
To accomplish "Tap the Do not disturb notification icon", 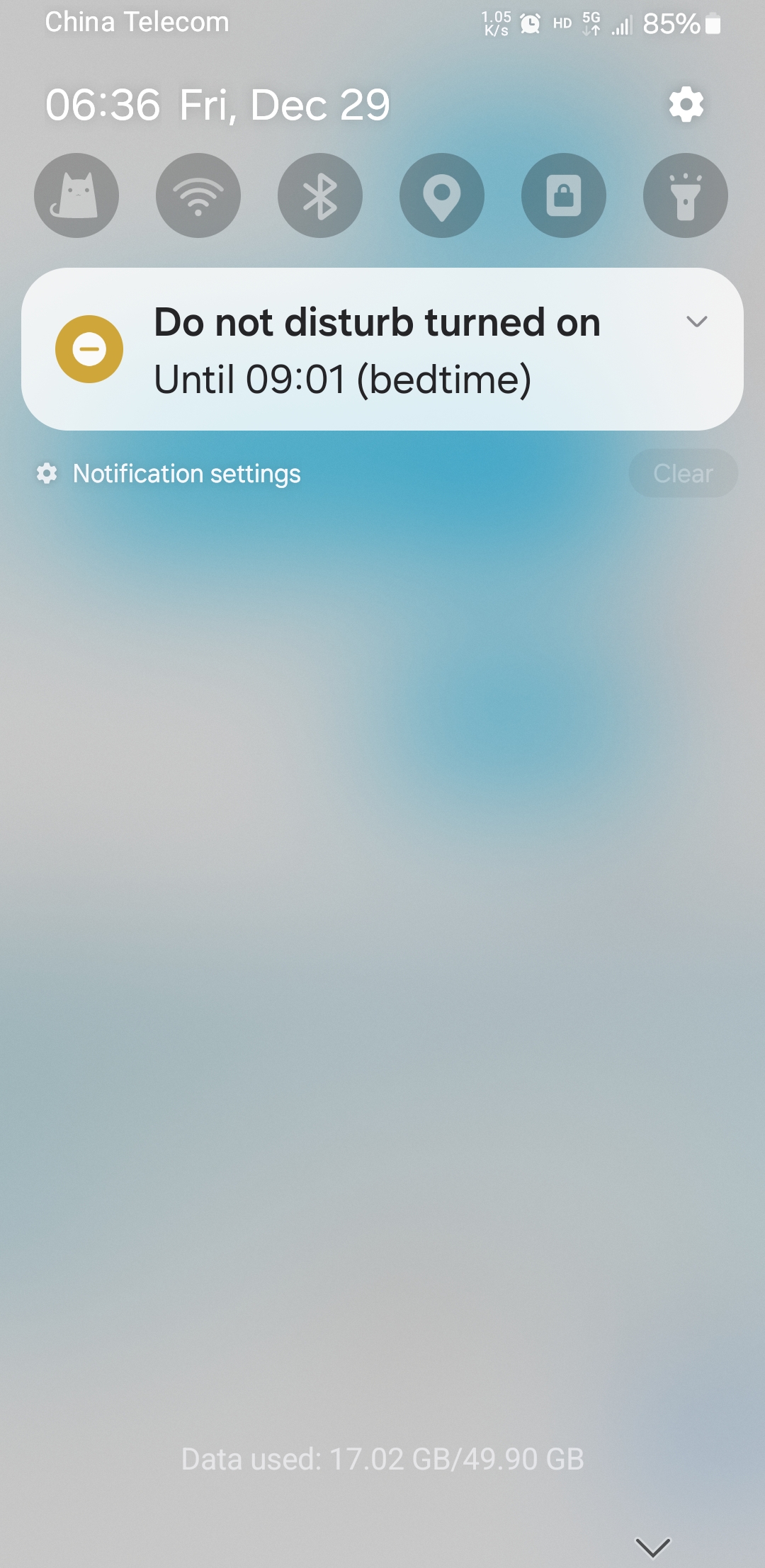I will [x=90, y=348].
